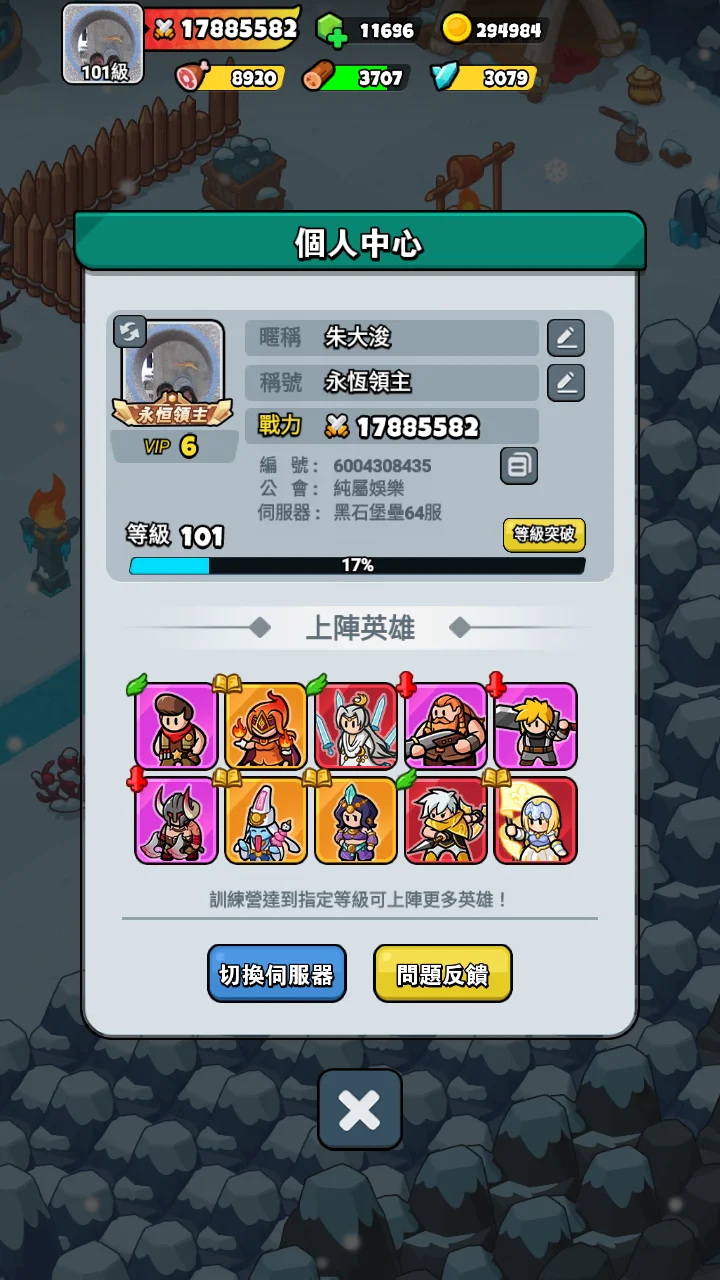Image resolution: width=720 pixels, height=1280 pixels.
Task: Tap 切換伺服器 to switch servers
Action: pos(277,973)
